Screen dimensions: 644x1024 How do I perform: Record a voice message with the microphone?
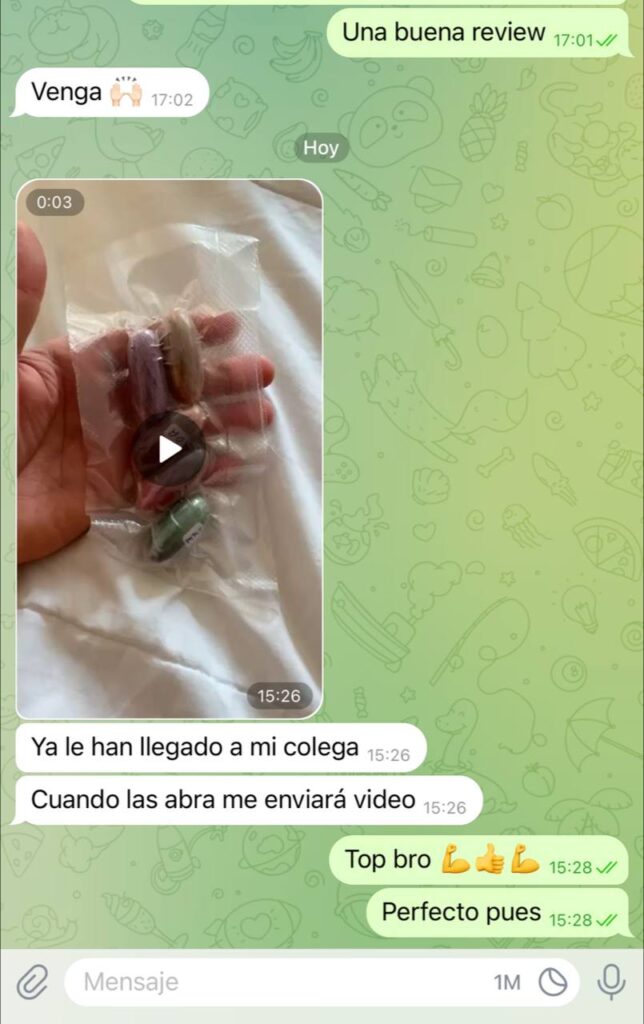point(611,982)
